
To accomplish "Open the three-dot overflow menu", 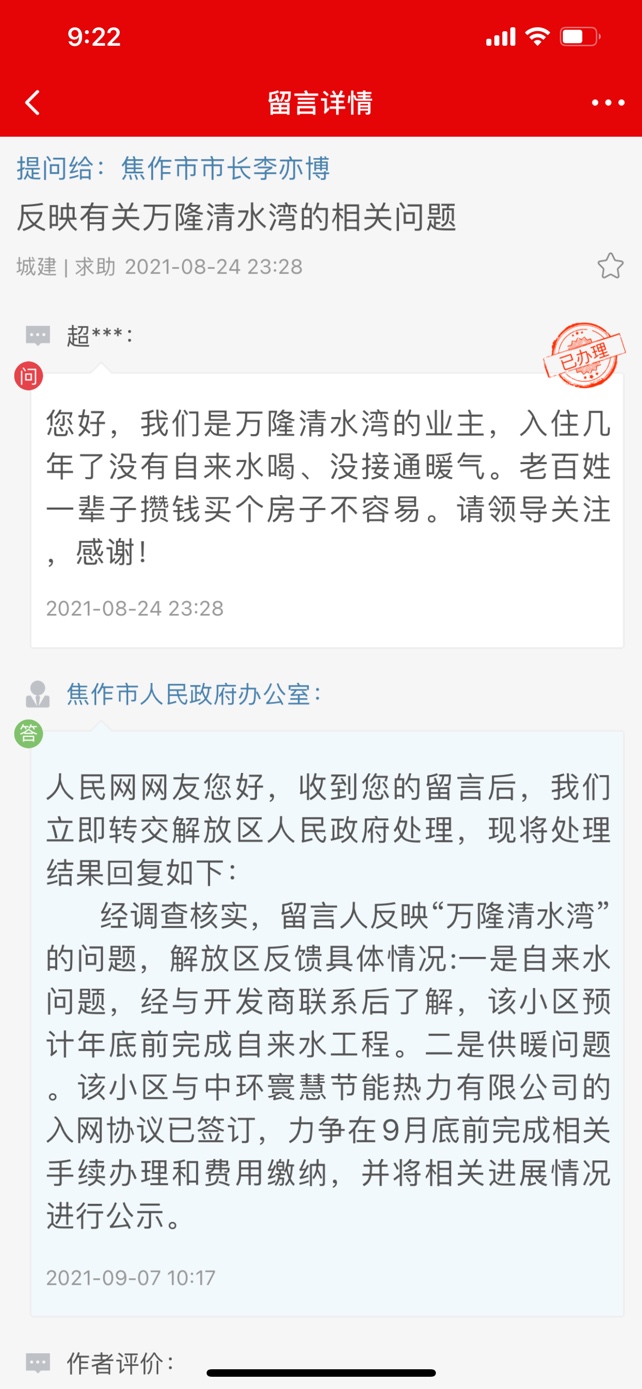I will [607, 103].
